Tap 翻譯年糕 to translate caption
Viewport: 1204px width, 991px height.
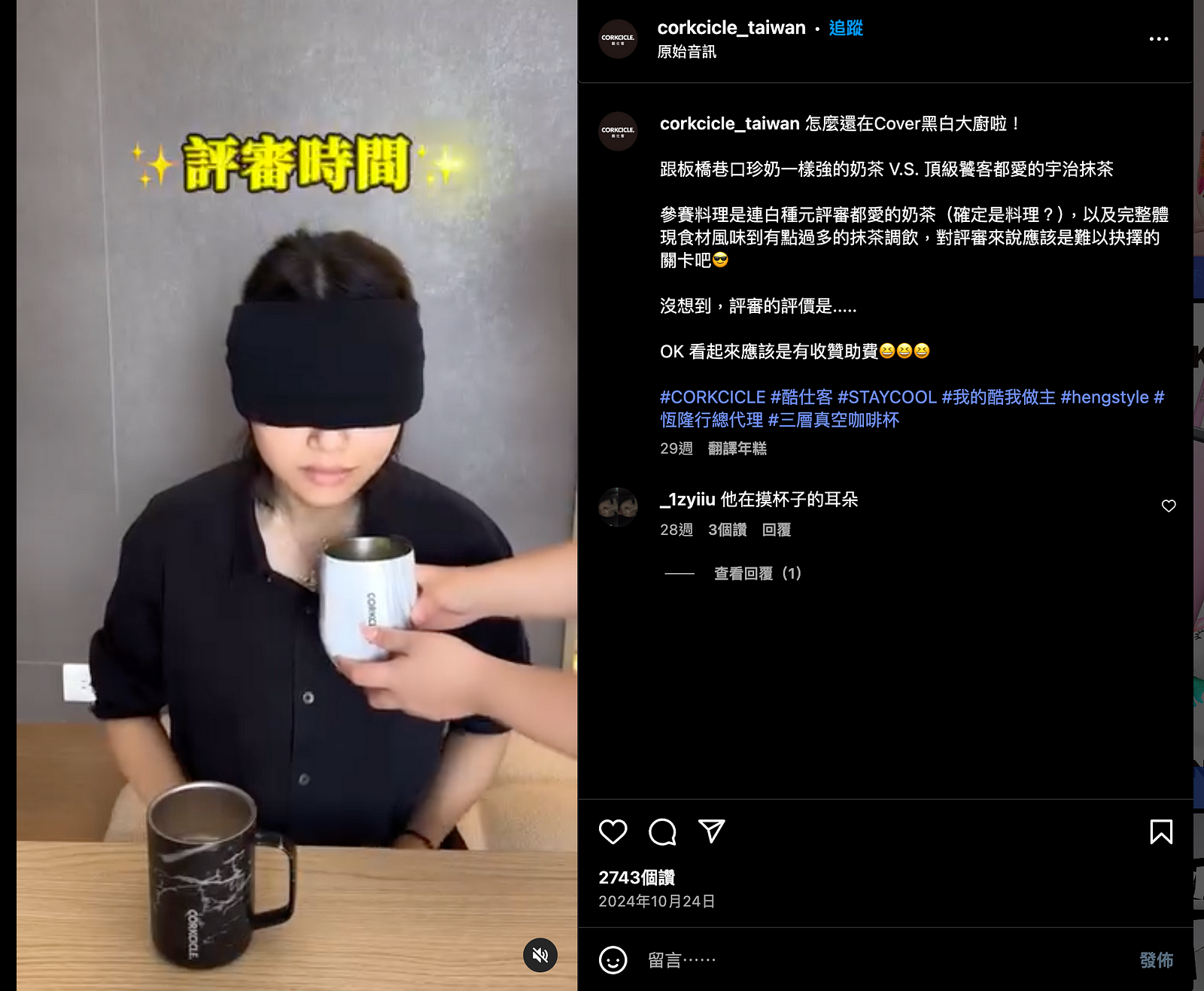coord(737,448)
